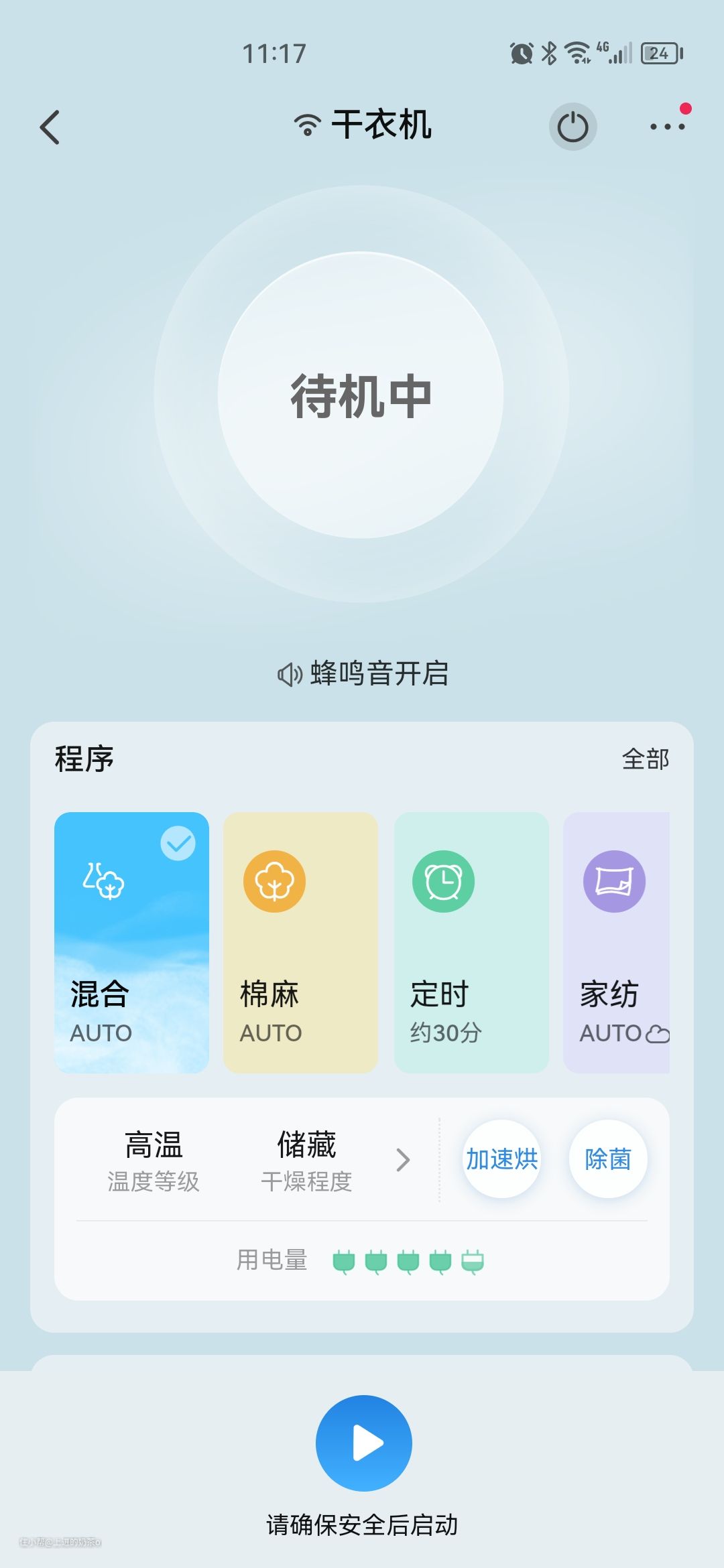The image size is (724, 1568).
Task: Pick the 家纺 AUTO program card
Action: click(617, 942)
